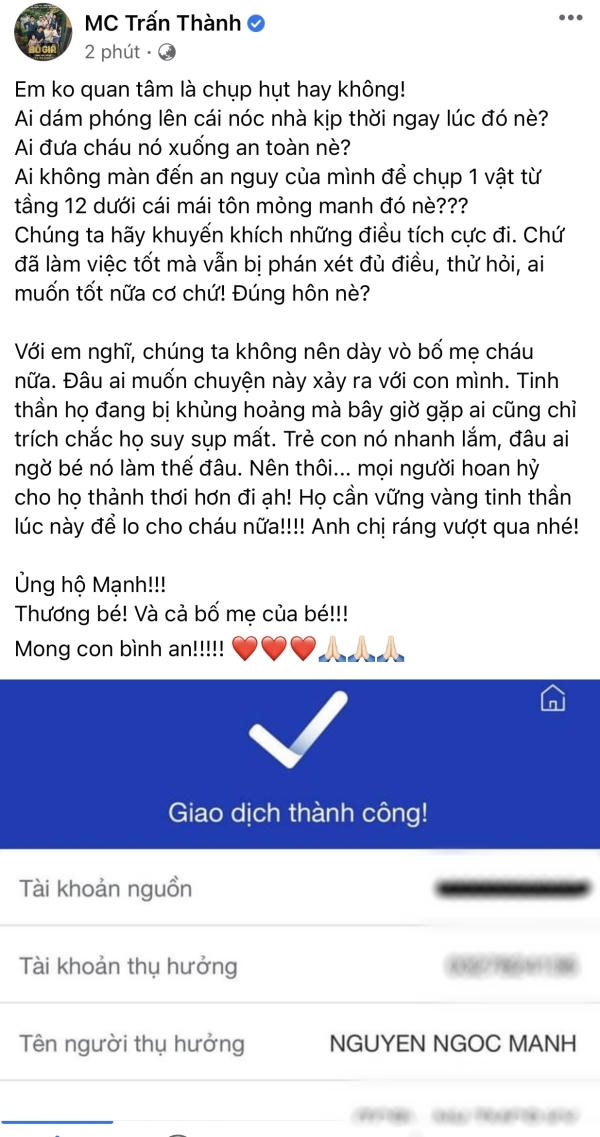Open MC Trấn Thành's profile picture
Image resolution: width=600 pixels, height=1137 pixels.
pos(42,33)
